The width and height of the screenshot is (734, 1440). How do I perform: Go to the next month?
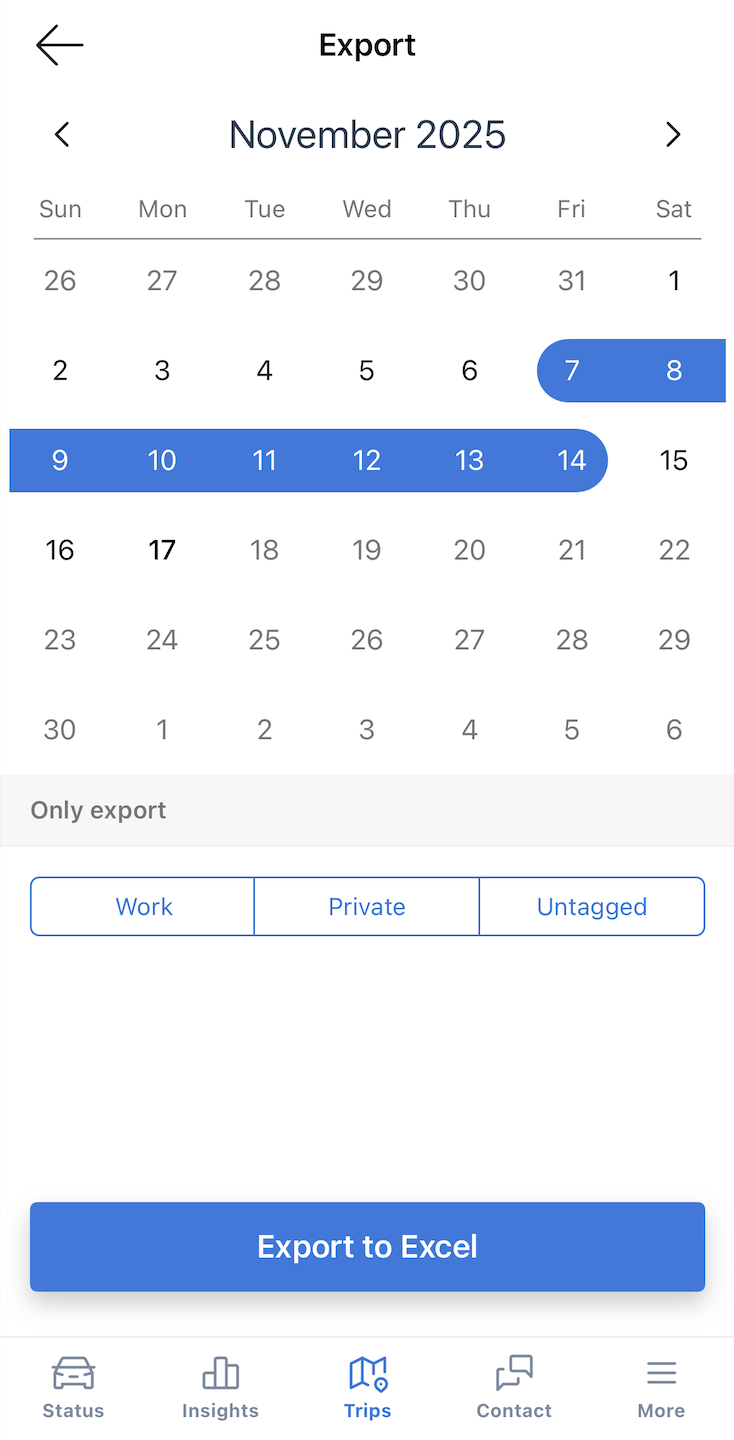pos(673,134)
